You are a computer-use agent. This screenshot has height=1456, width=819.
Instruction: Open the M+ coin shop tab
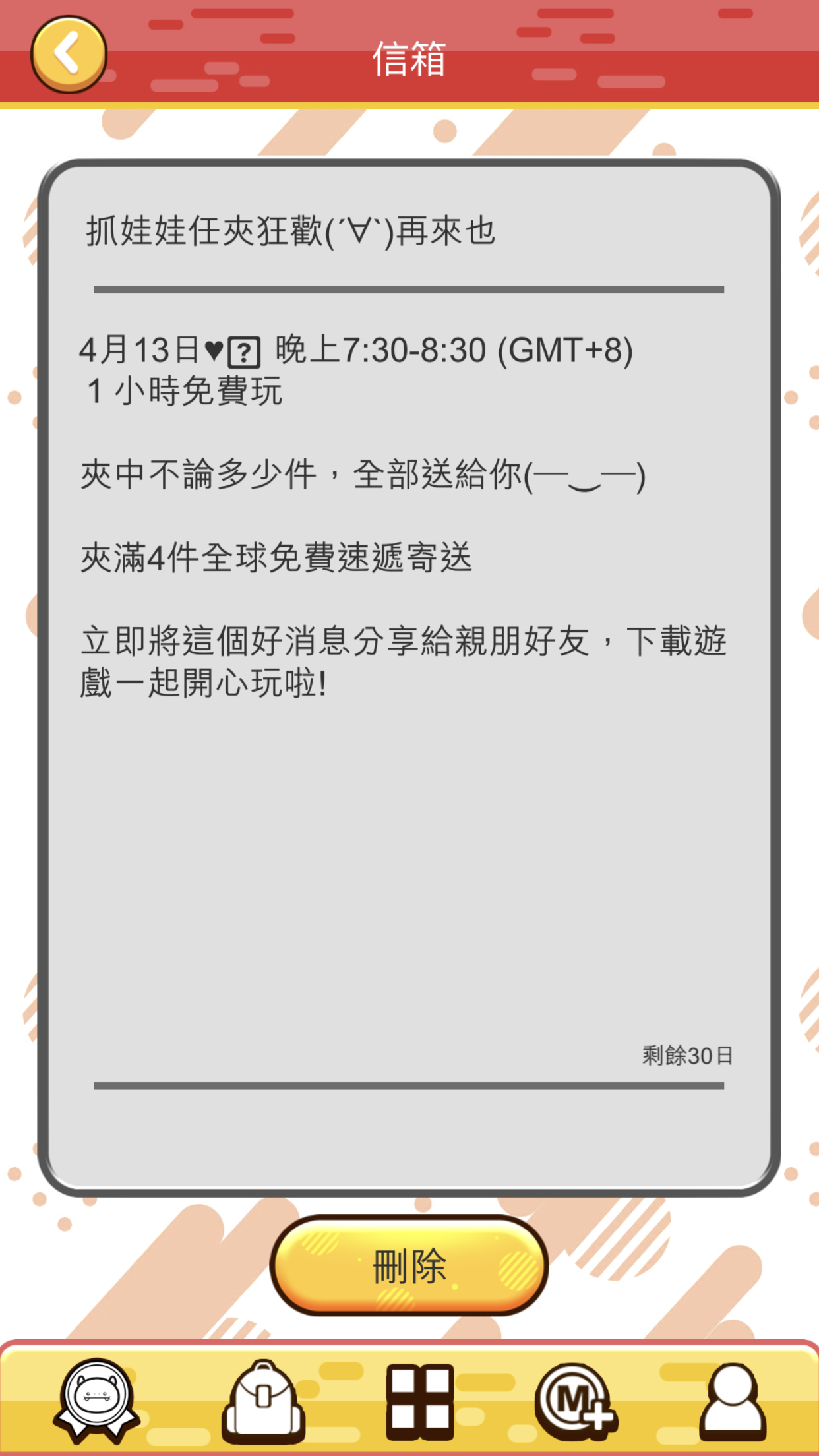click(576, 1402)
